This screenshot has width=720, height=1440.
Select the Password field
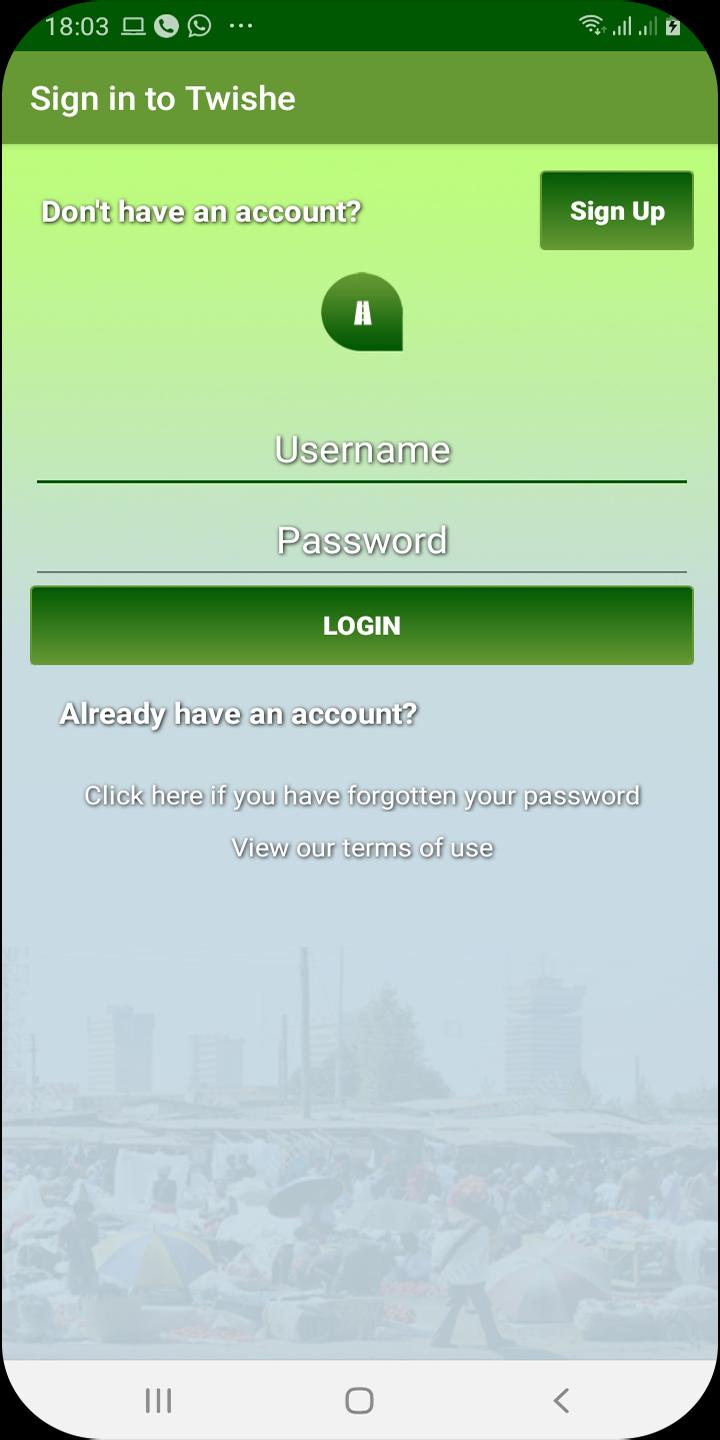click(x=361, y=541)
